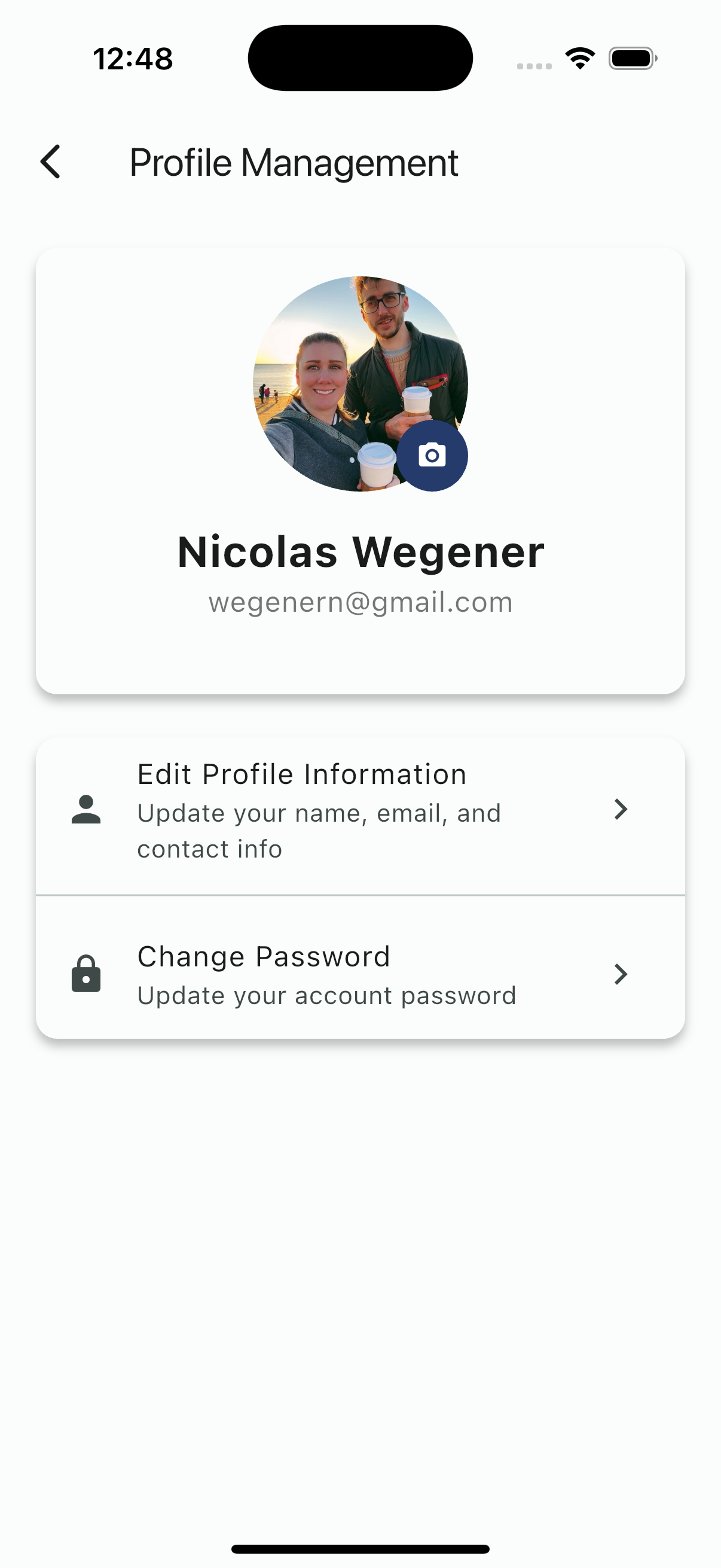Open Change Password

359,974
